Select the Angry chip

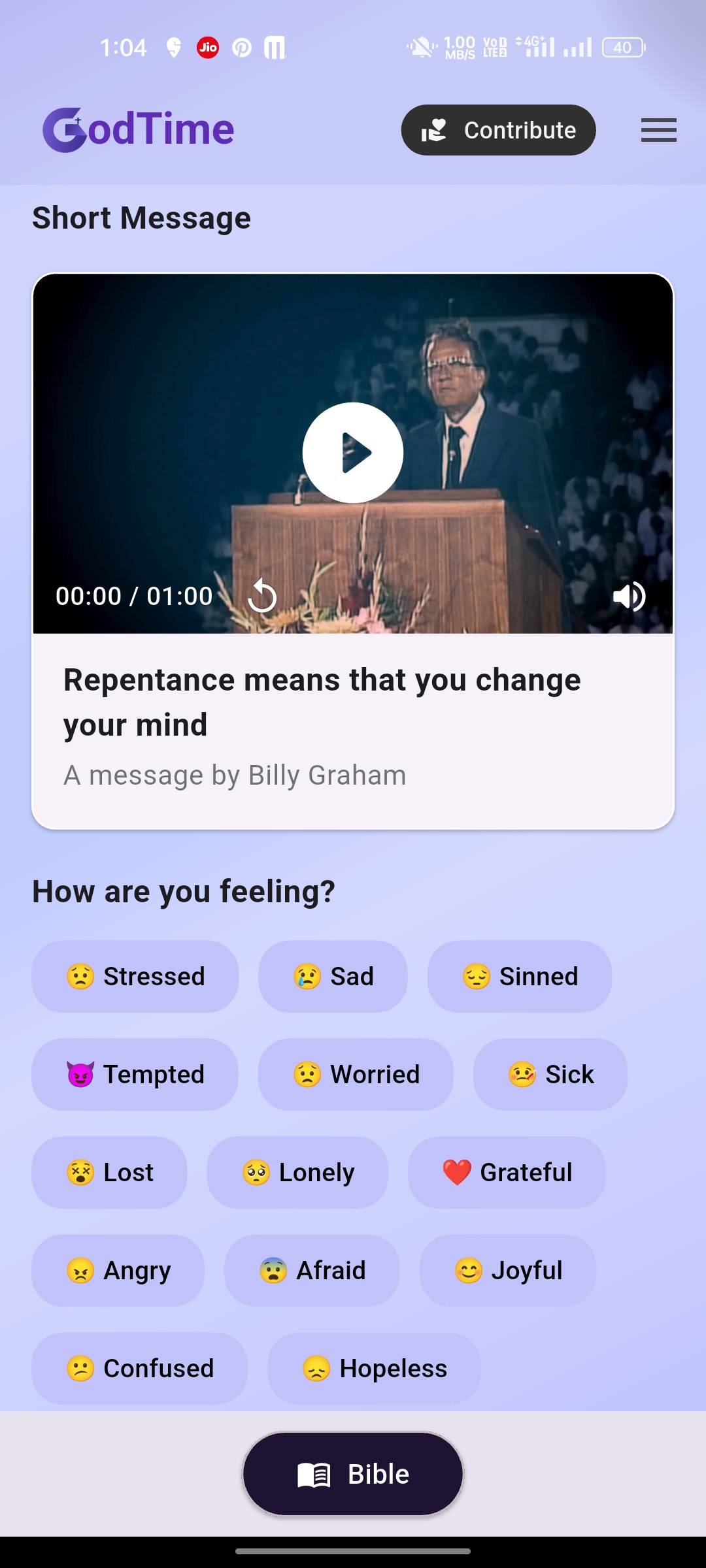[118, 1271]
